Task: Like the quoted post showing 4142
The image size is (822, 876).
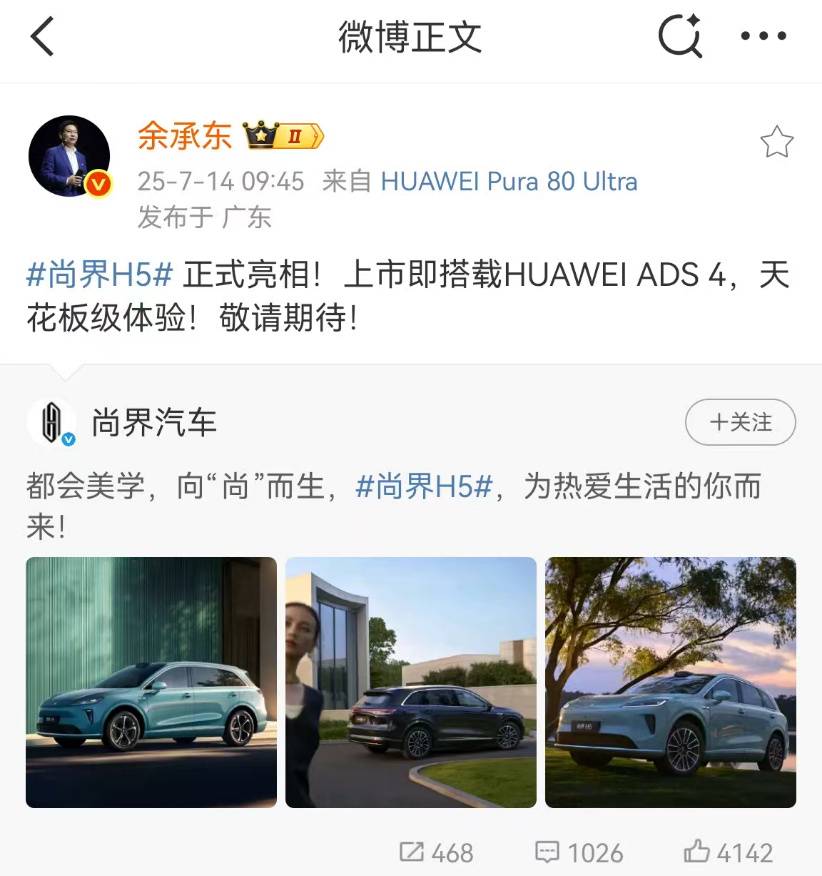Action: (728, 852)
